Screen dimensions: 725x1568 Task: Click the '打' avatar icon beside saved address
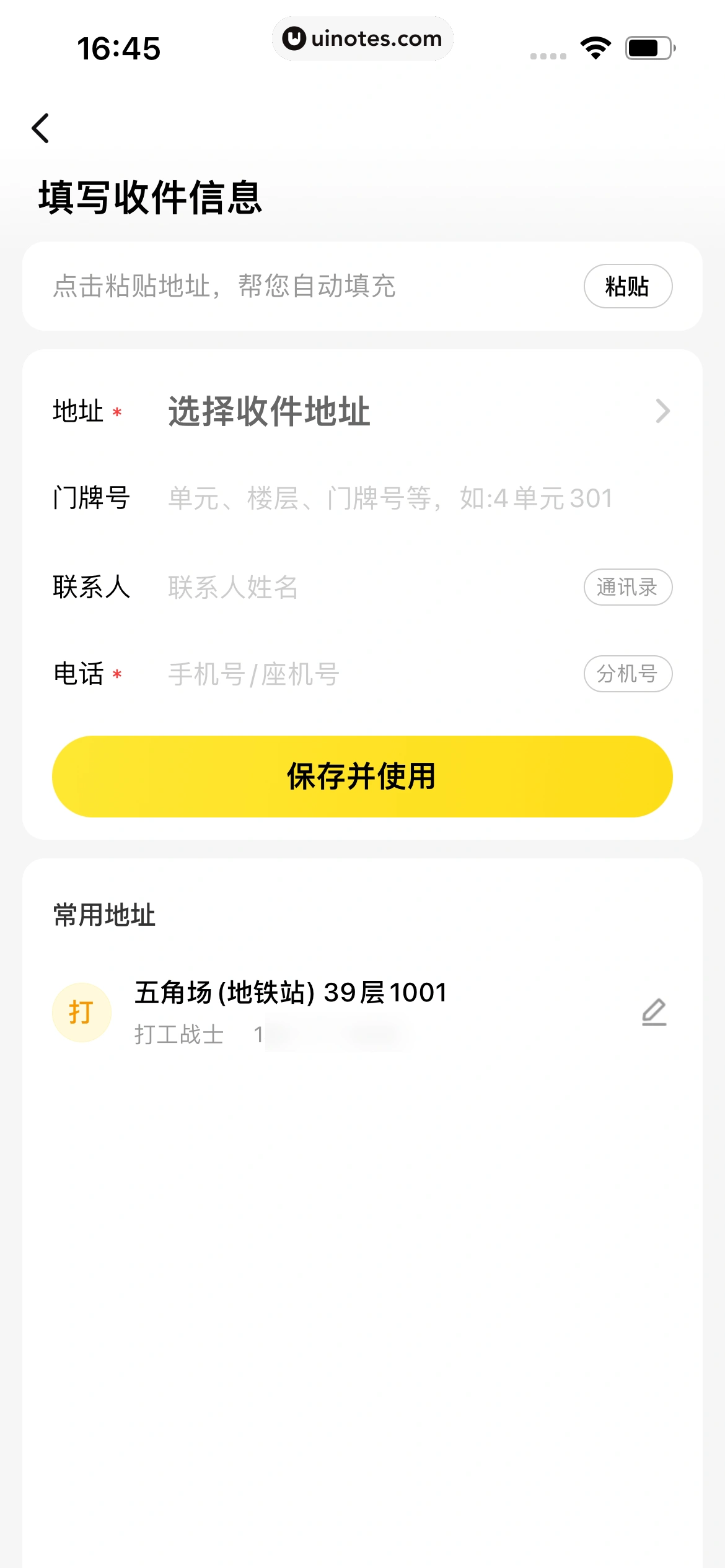point(82,1011)
